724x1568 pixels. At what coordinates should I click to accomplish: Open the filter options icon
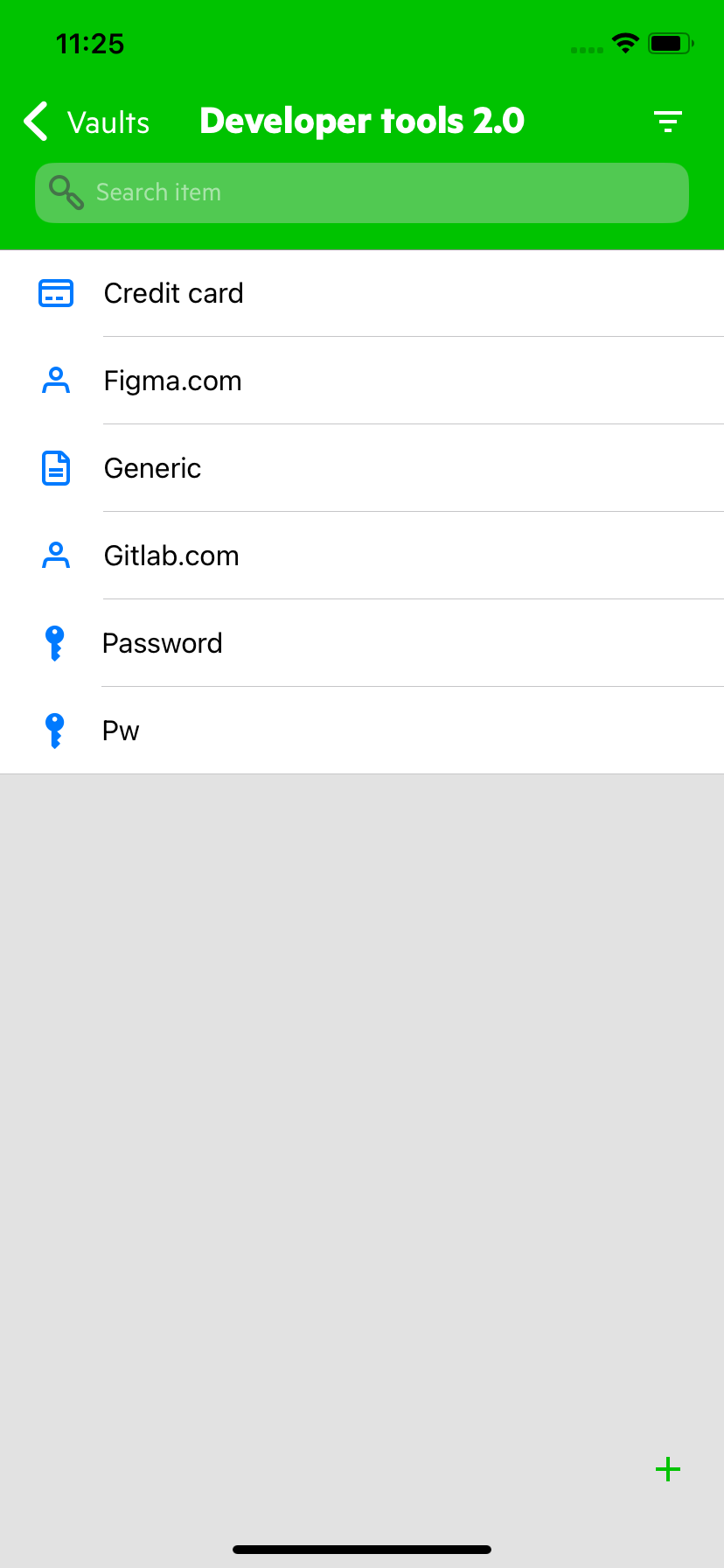668,122
